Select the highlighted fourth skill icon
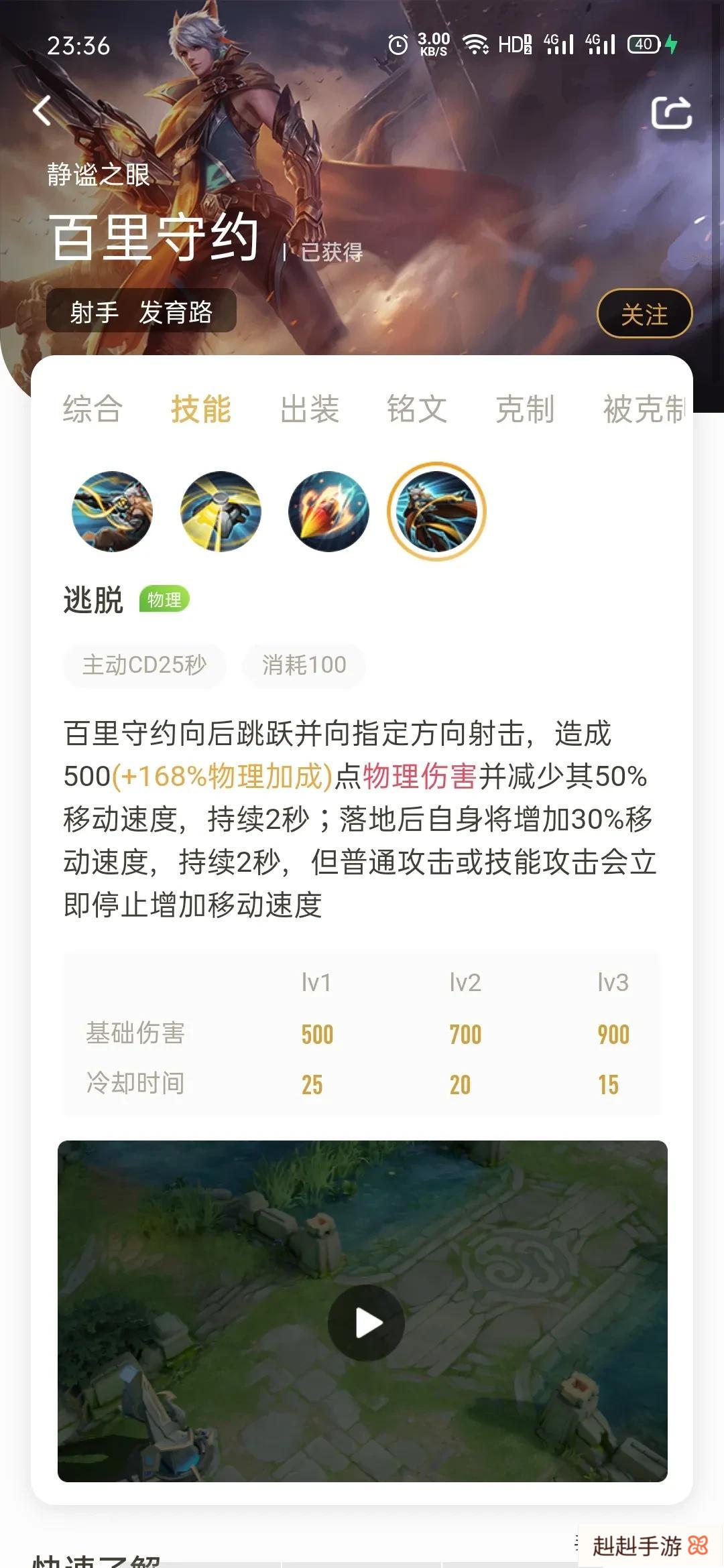 [436, 511]
